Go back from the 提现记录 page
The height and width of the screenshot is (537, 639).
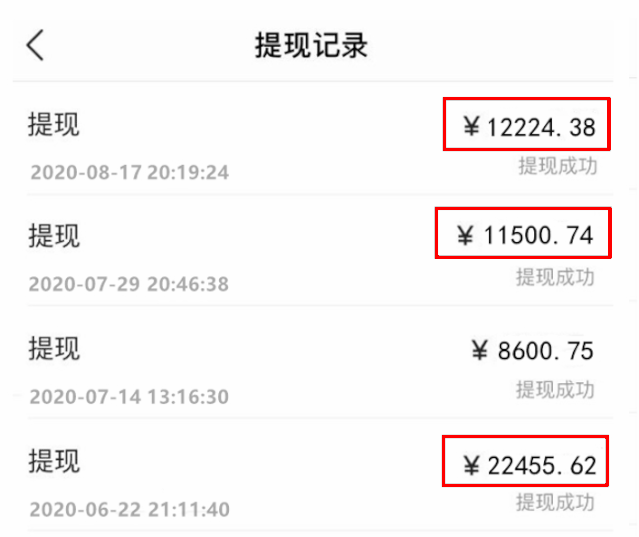click(x=36, y=45)
